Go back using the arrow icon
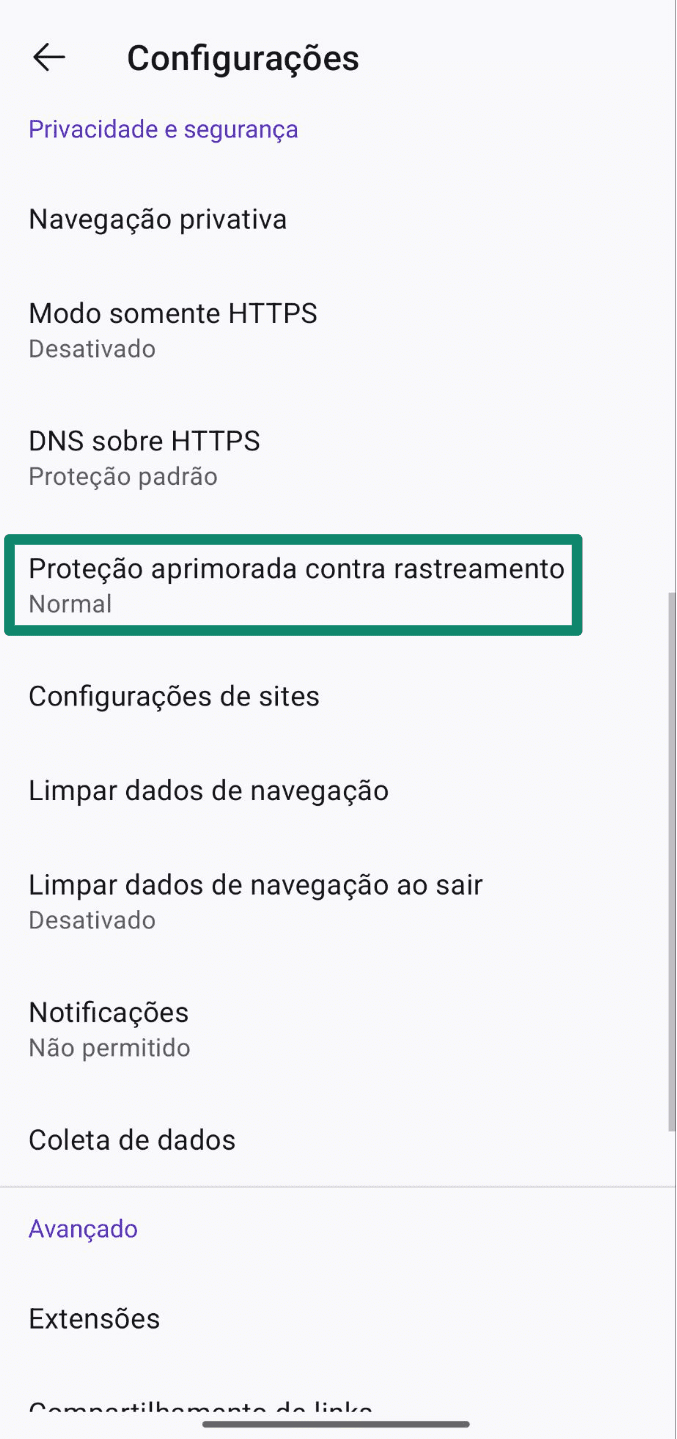The image size is (677, 1439). tap(49, 58)
